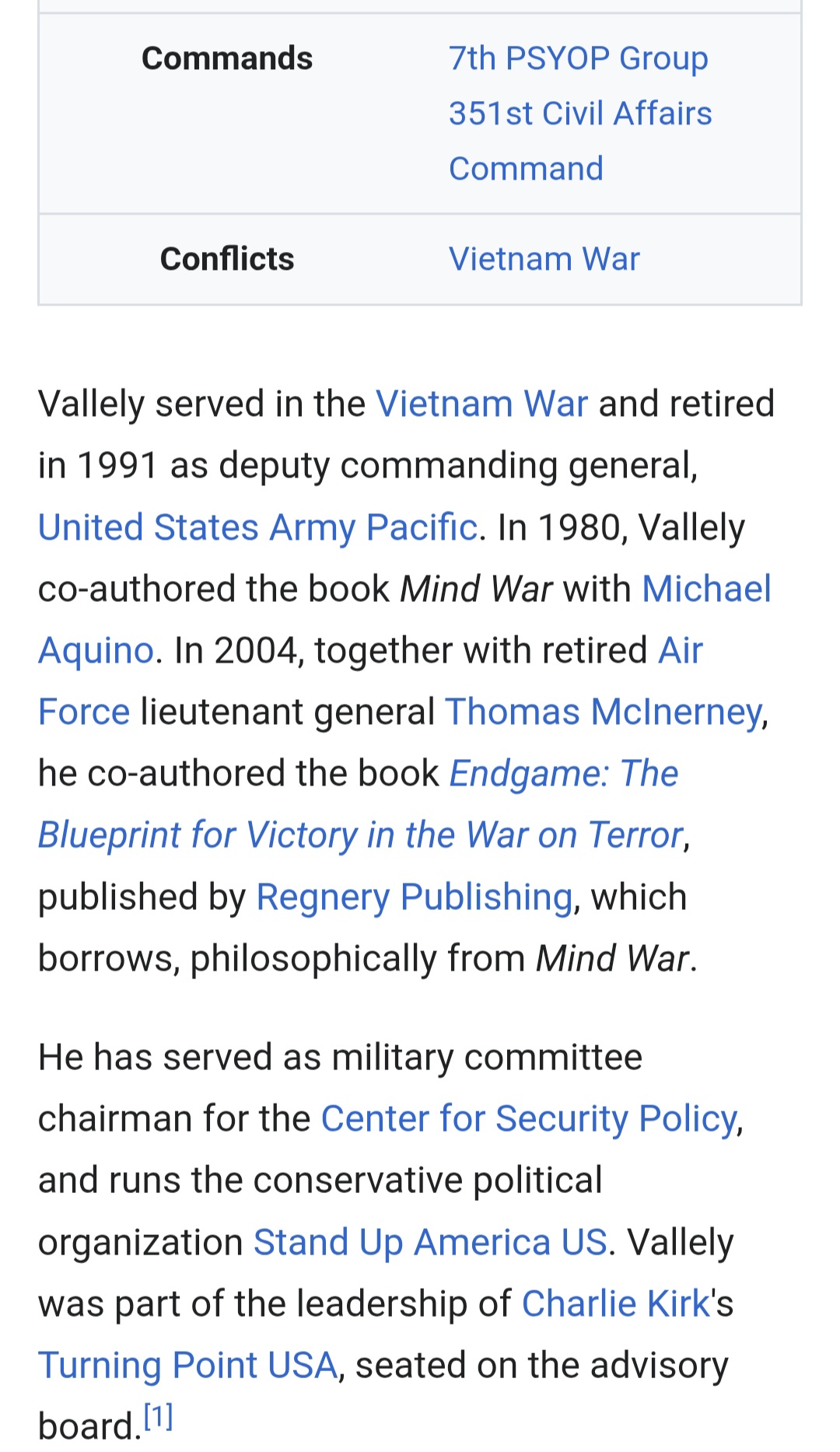Follow the Stand Up America US link
The image size is (840, 1452).
coord(429,1242)
